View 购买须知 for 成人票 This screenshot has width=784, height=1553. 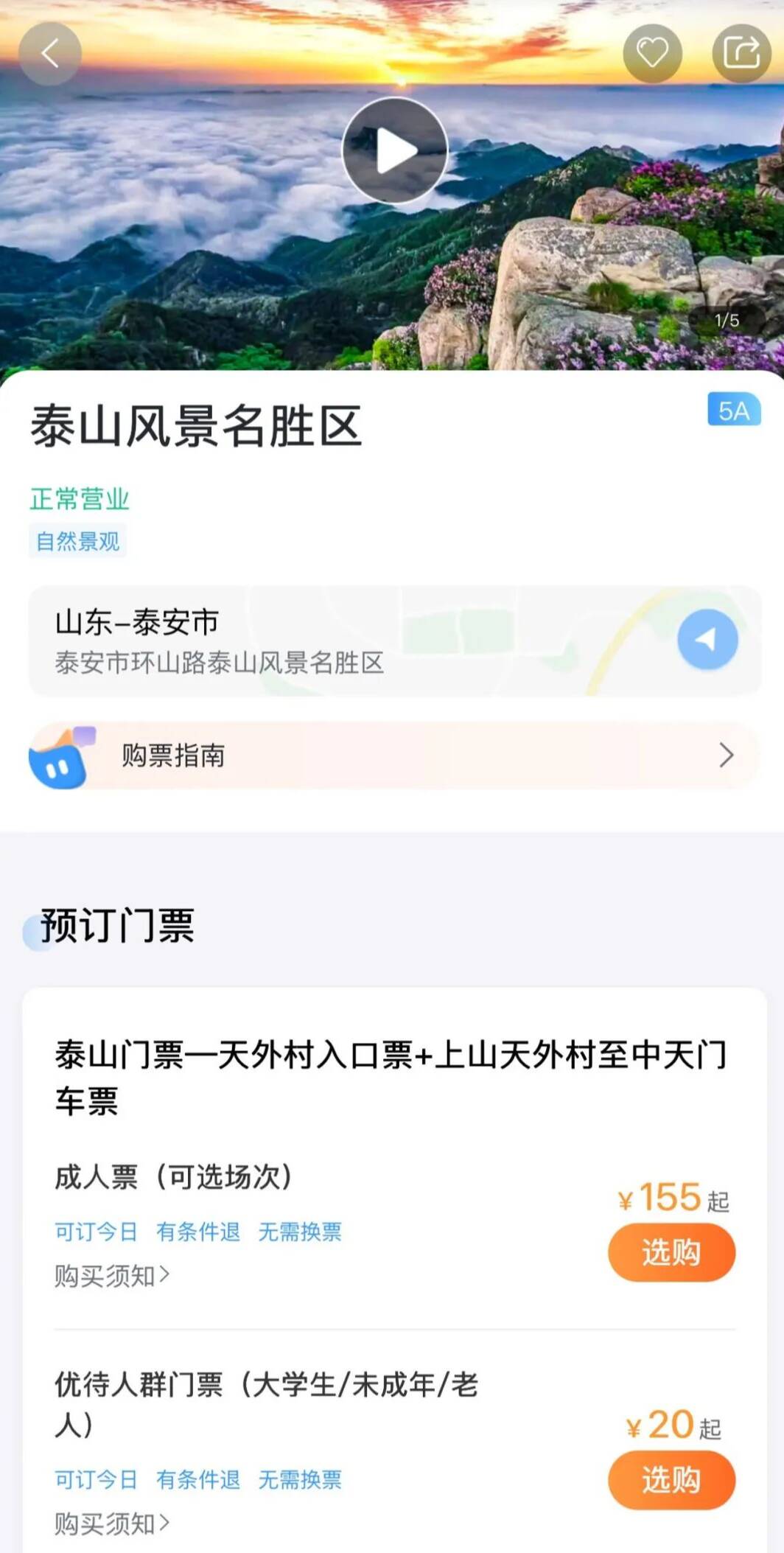point(112,1274)
